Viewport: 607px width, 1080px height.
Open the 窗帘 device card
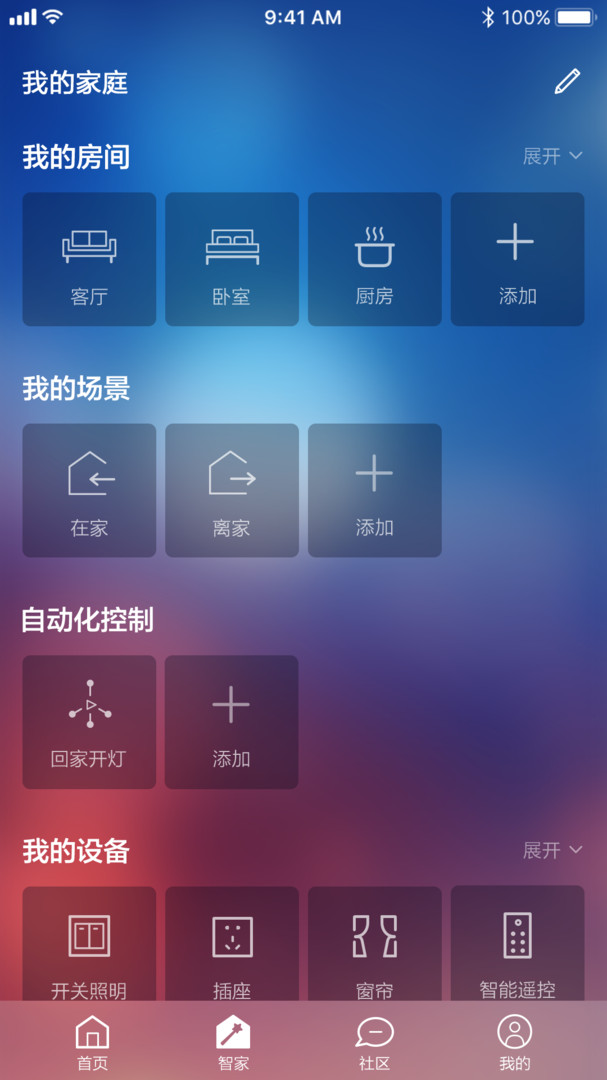[x=374, y=945]
